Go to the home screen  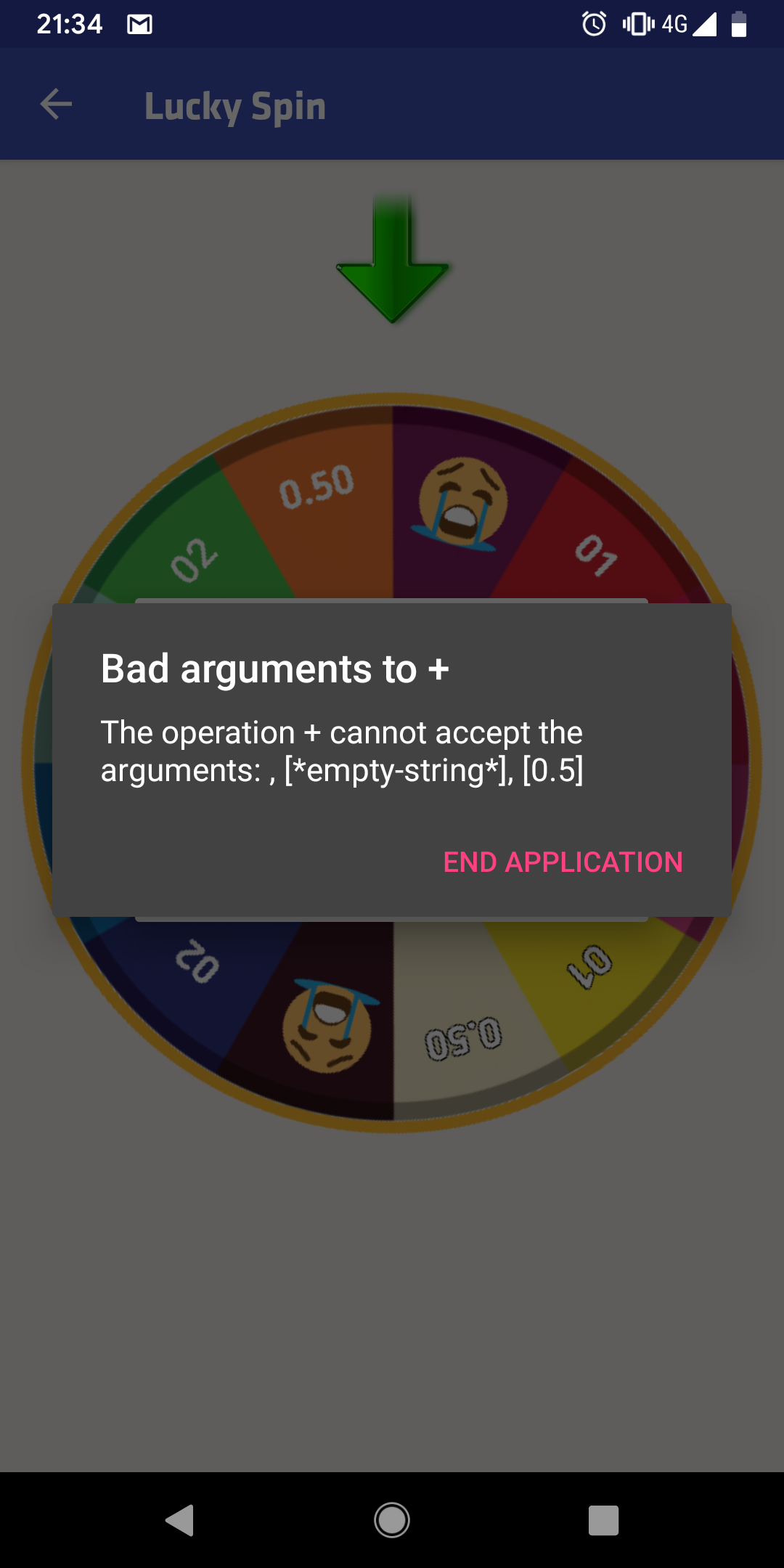coord(392,1520)
